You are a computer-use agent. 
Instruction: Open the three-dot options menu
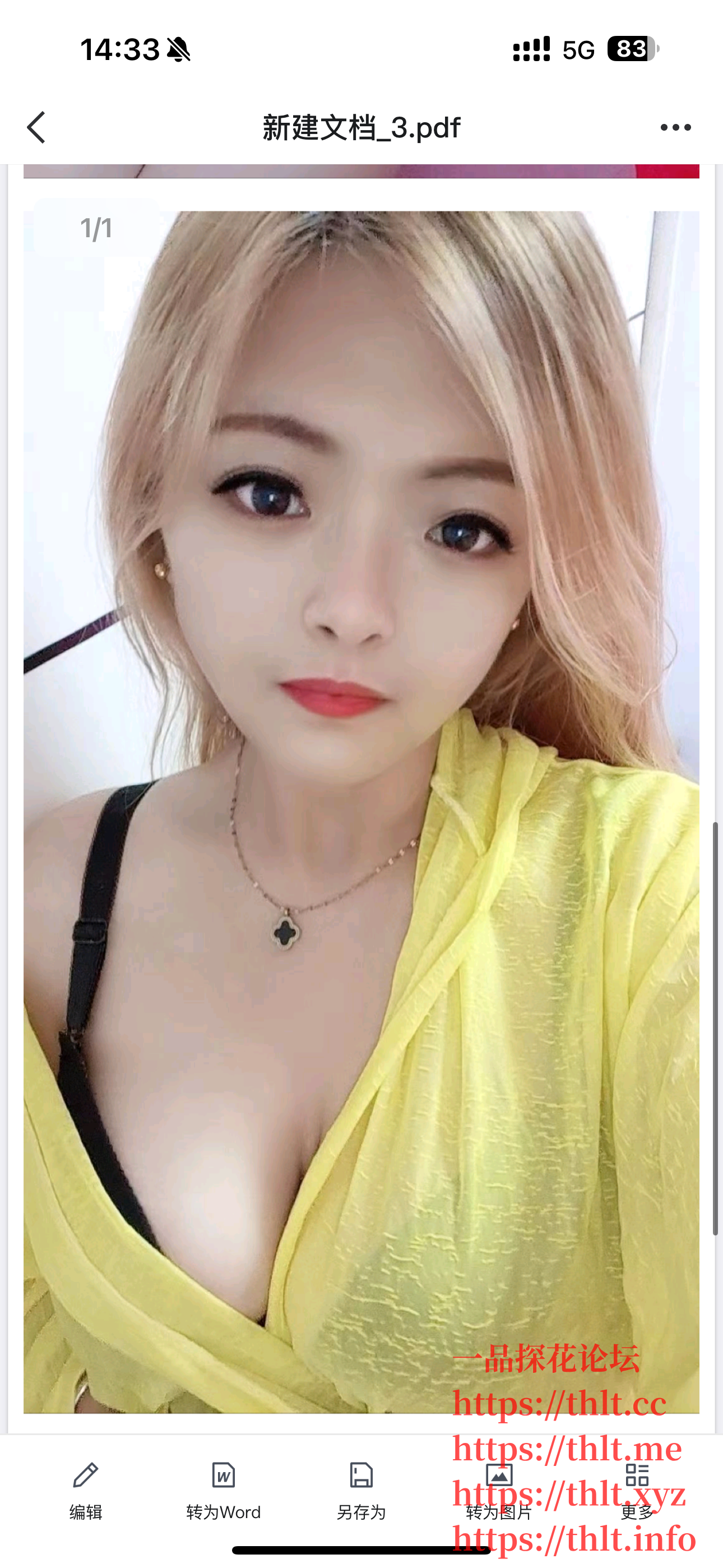click(x=675, y=127)
